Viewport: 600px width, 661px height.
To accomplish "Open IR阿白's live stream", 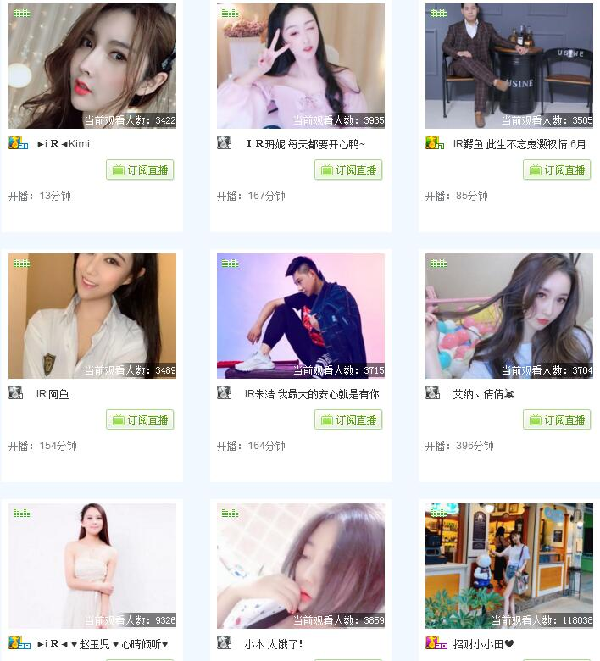I will coord(92,315).
